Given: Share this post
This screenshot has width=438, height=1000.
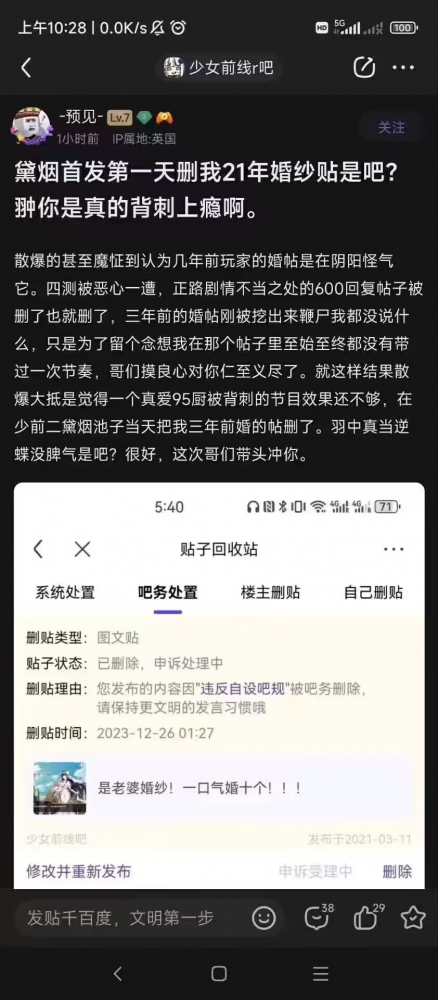Looking at the screenshot, I should pos(364,68).
